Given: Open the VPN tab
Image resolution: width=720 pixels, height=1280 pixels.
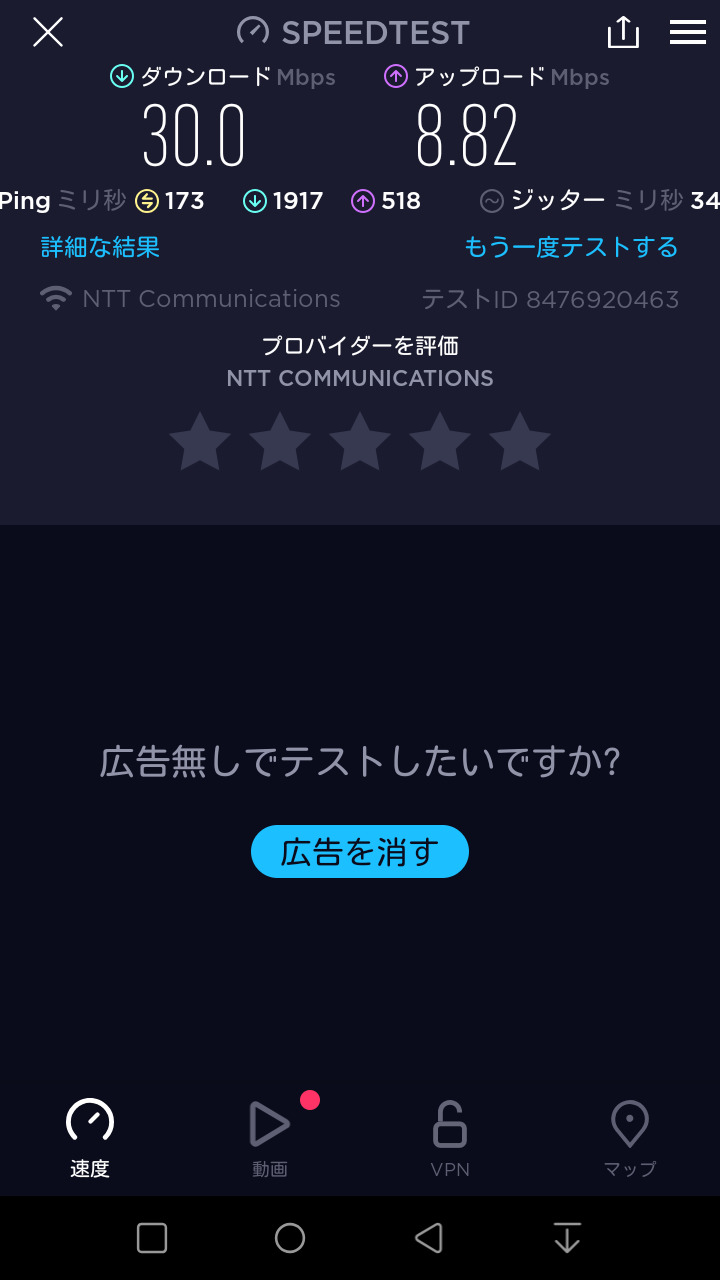Looking at the screenshot, I should (x=450, y=1139).
